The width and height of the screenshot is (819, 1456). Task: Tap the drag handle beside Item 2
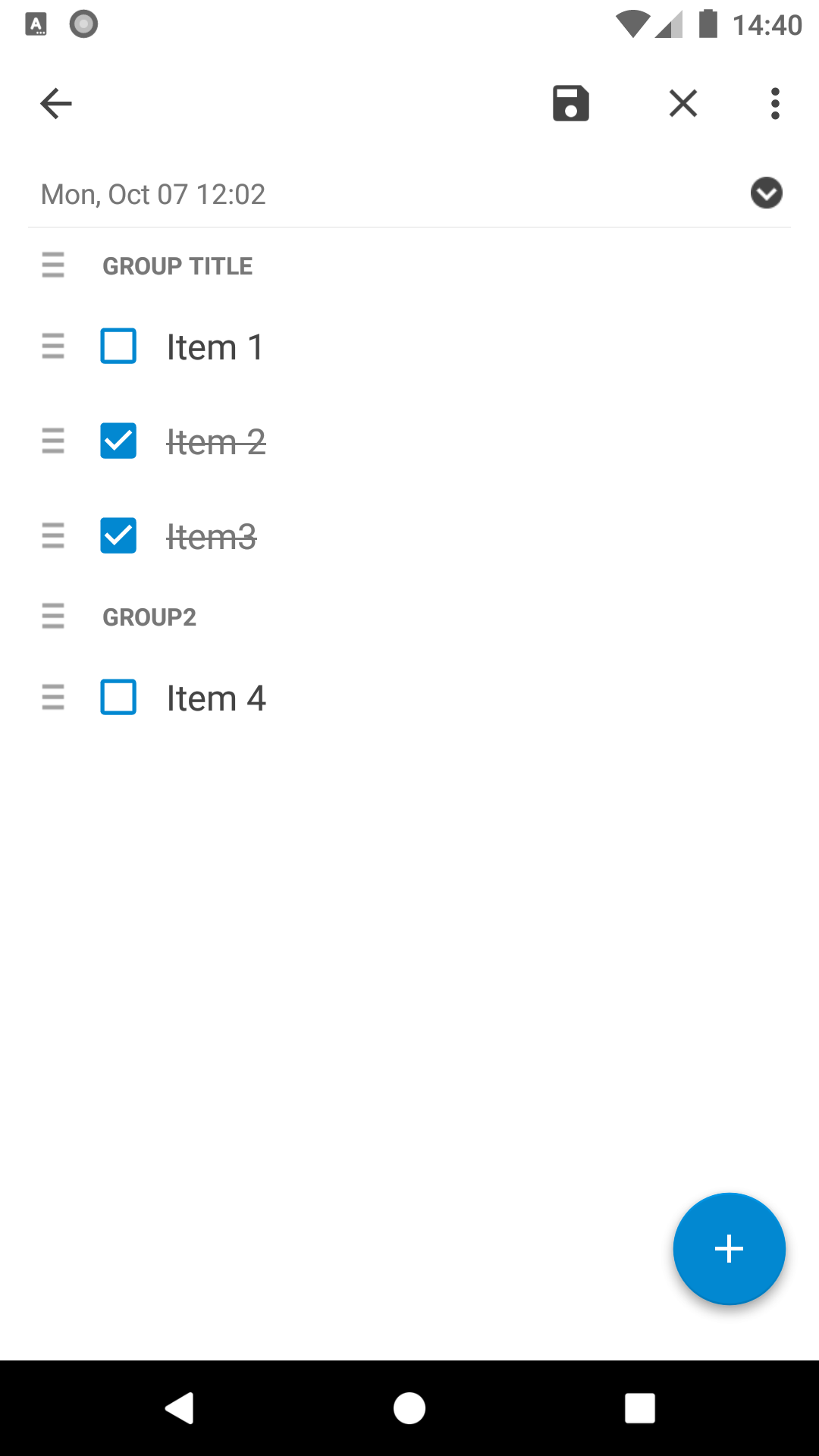pos(53,441)
